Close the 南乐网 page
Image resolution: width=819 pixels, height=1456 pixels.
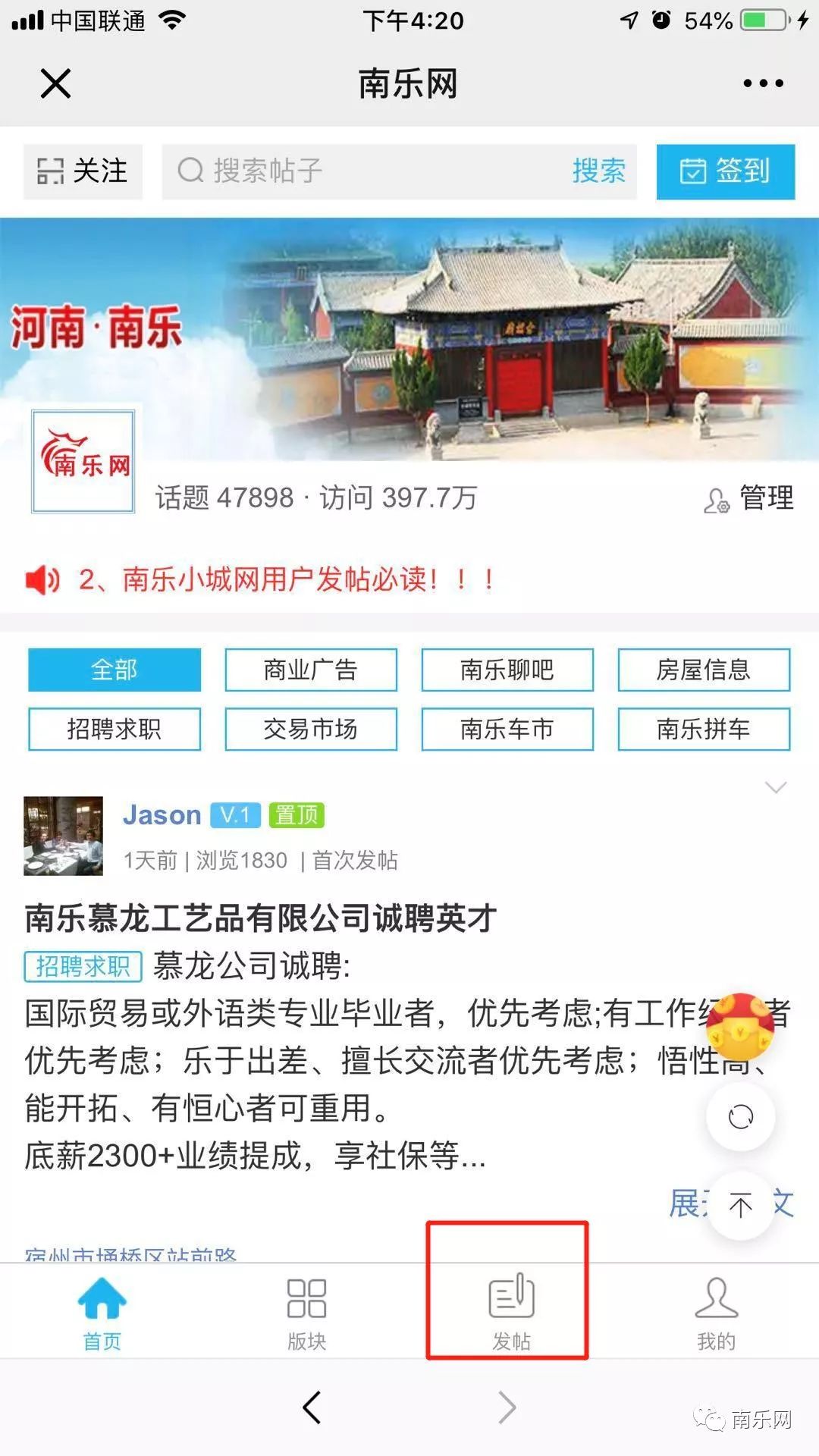click(x=55, y=83)
